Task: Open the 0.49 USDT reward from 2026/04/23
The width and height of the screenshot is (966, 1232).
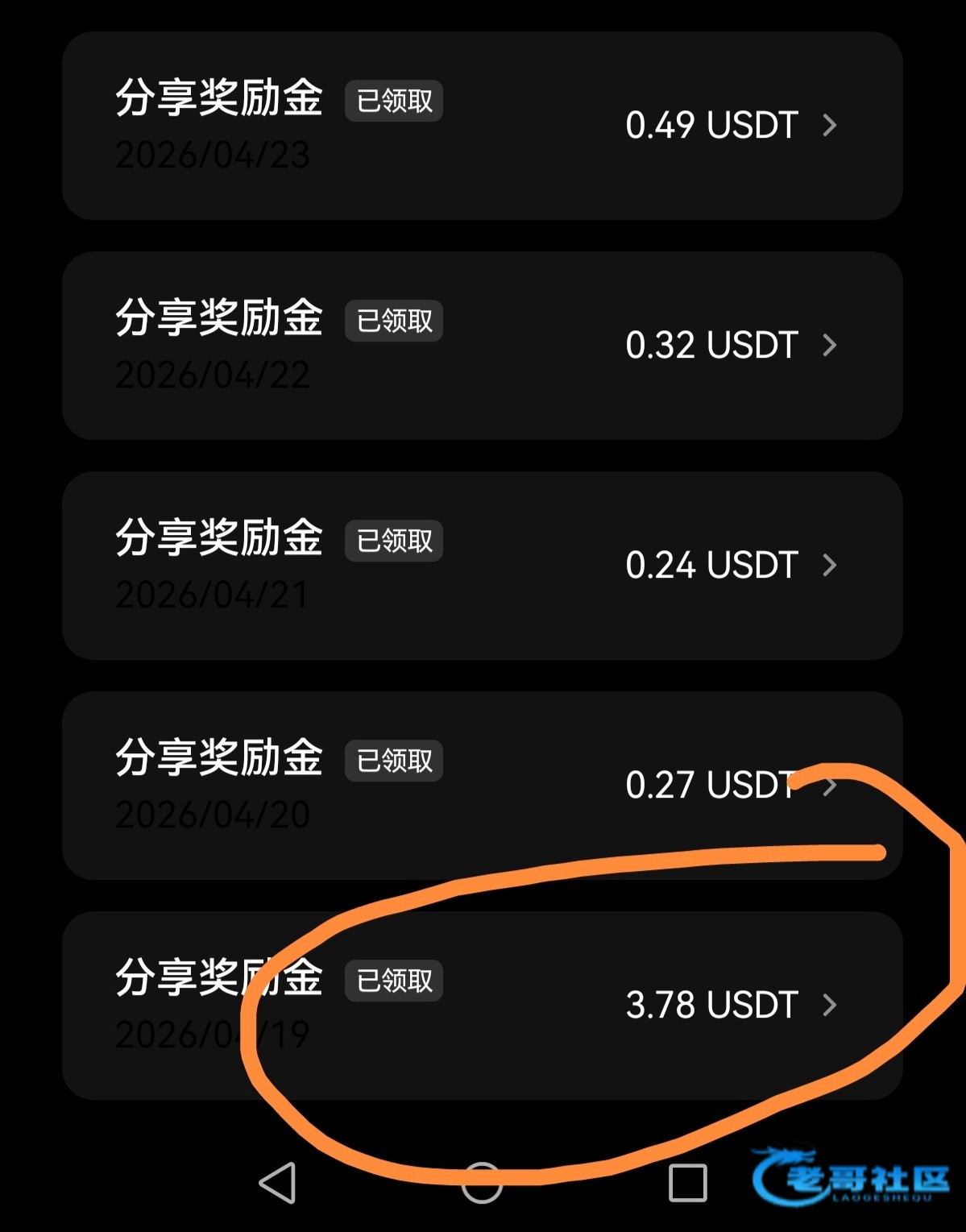Action: click(x=482, y=126)
